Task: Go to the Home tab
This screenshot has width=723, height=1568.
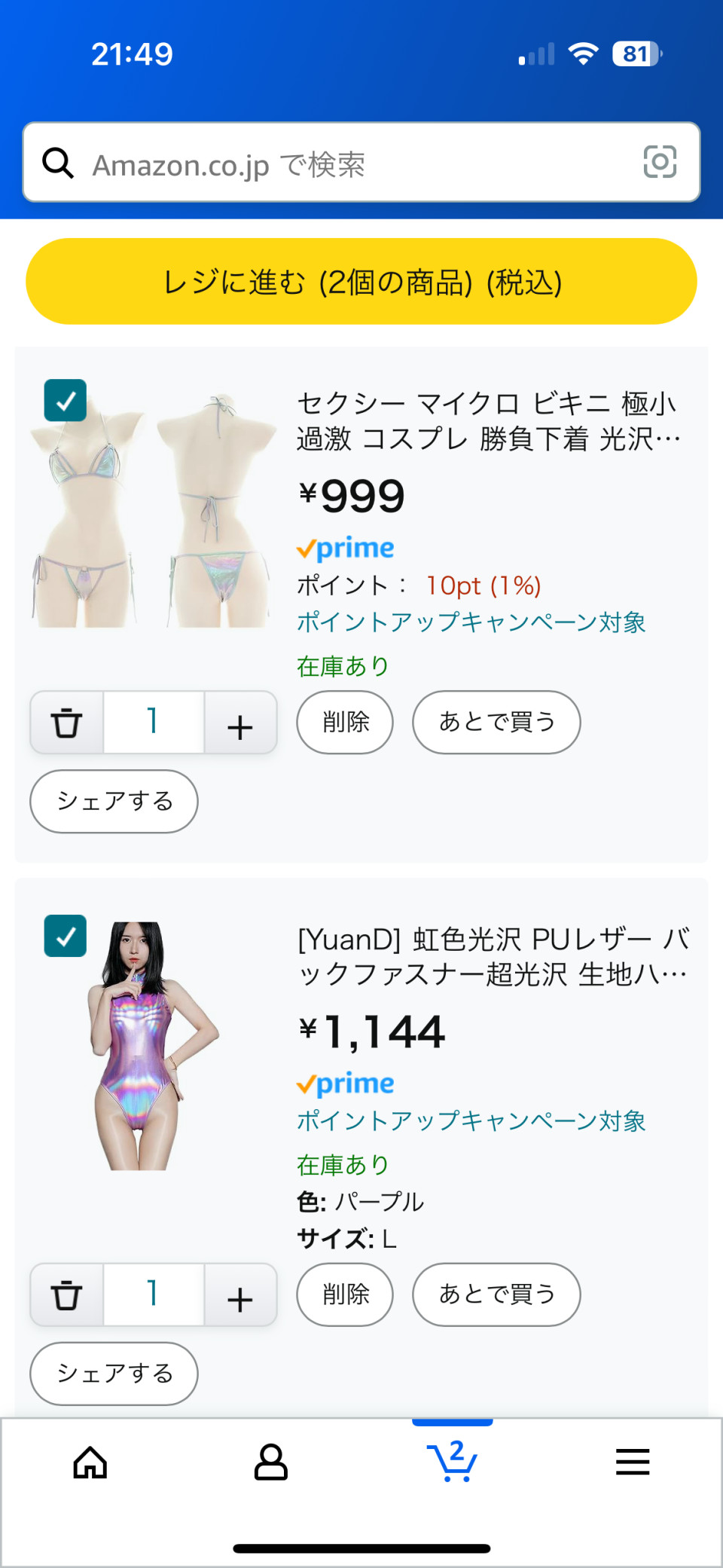Action: point(90,1463)
